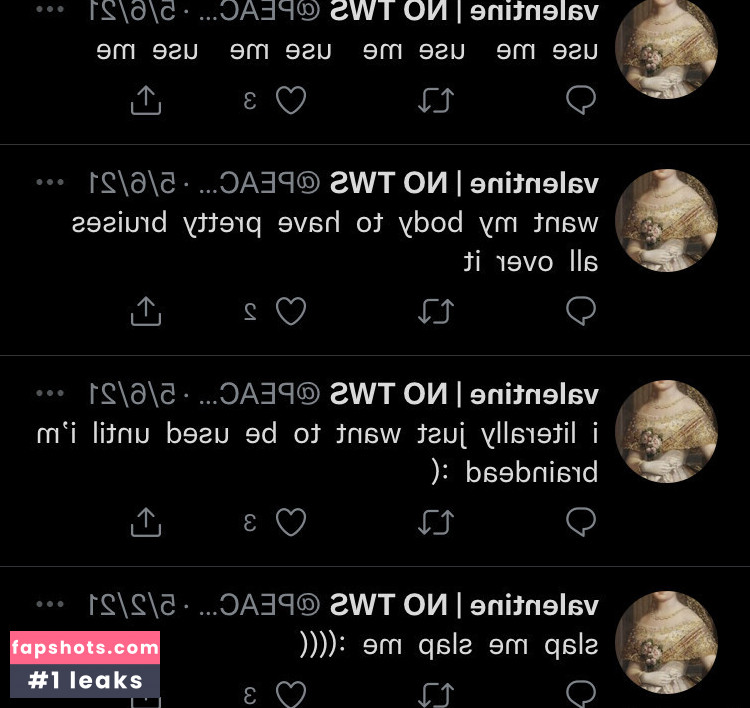Open overflow menu on the "braindead" tweet
The image size is (750, 708).
[50, 394]
